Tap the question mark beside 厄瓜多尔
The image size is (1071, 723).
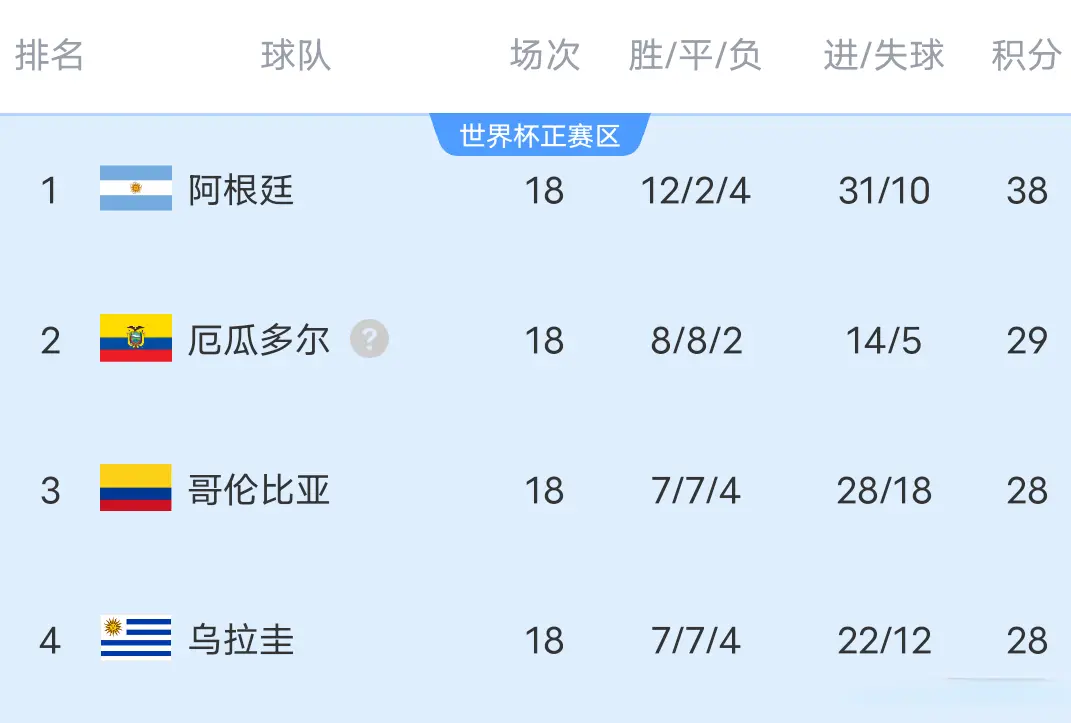coord(369,340)
